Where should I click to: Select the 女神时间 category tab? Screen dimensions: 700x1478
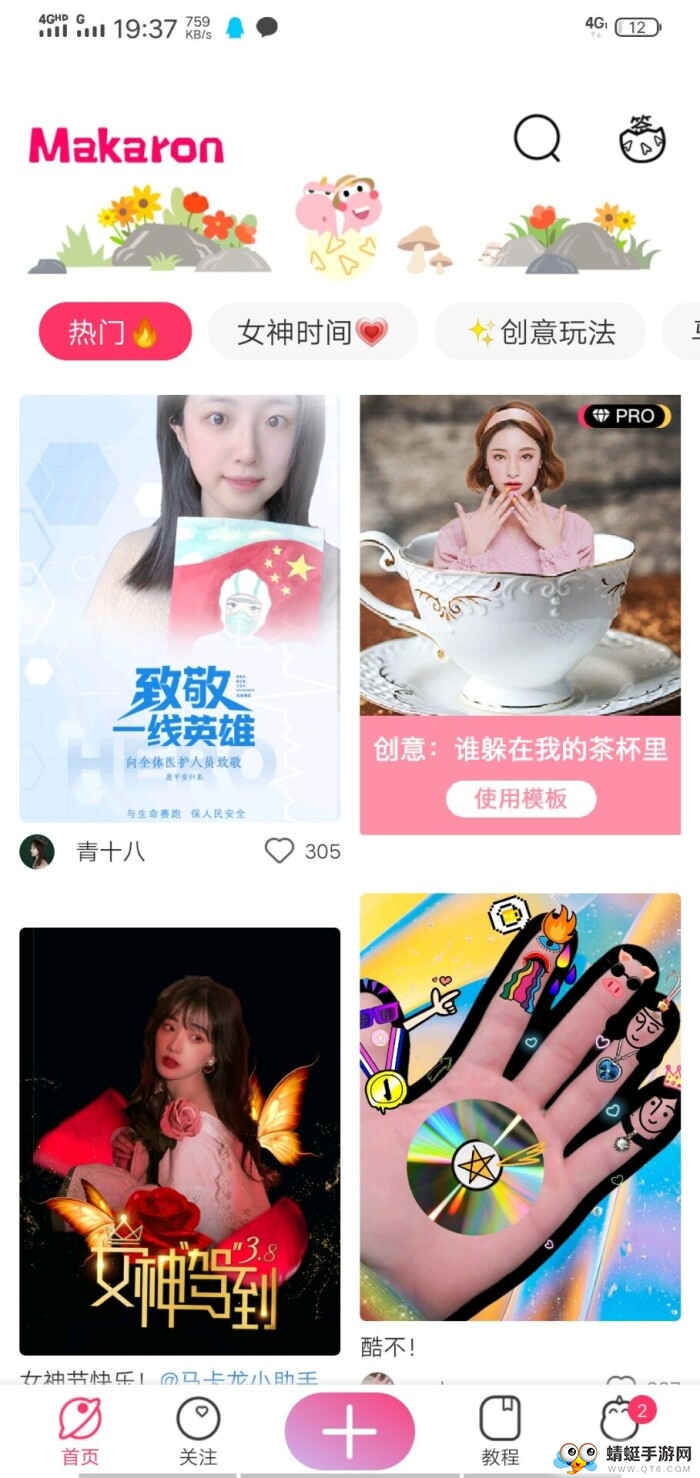pyautogui.click(x=313, y=332)
